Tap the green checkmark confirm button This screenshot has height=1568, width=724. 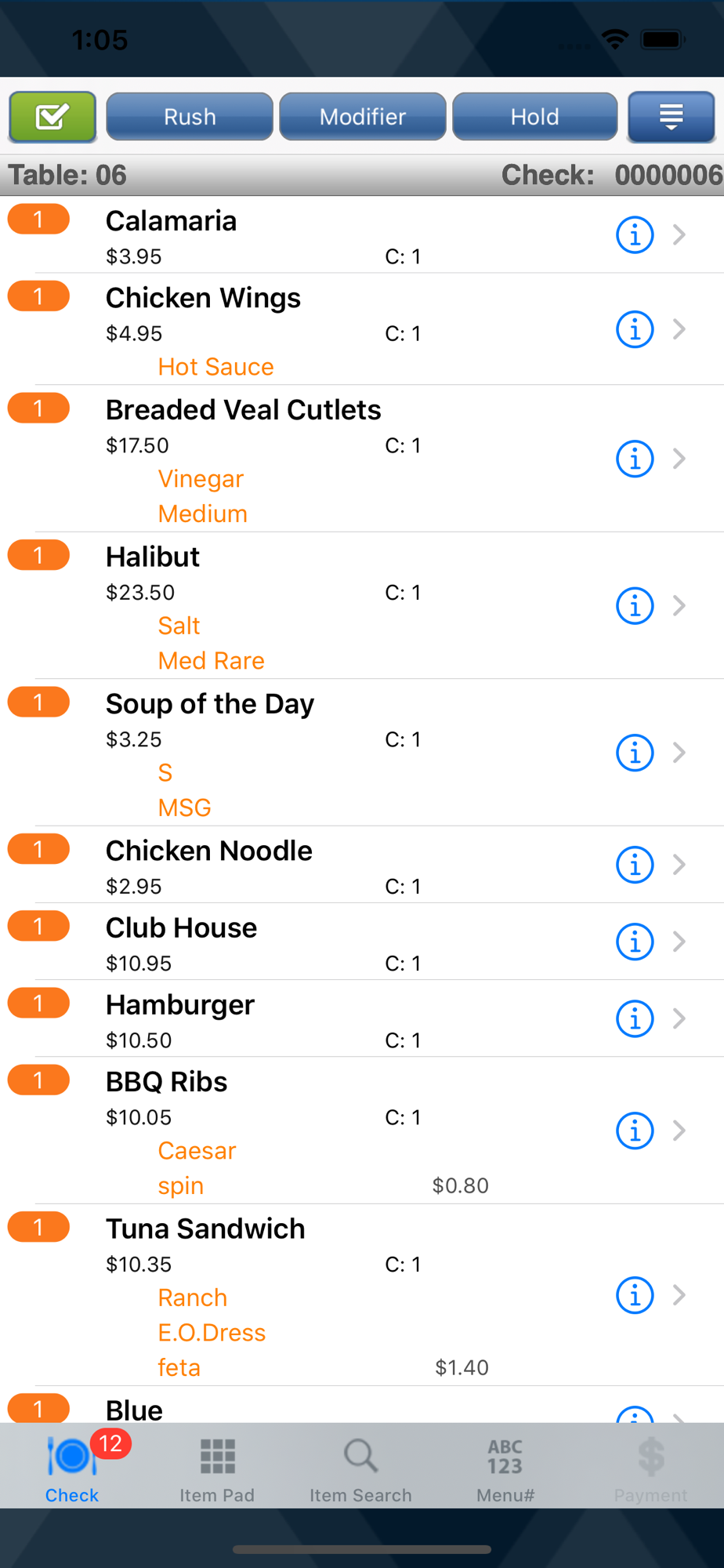coord(52,117)
